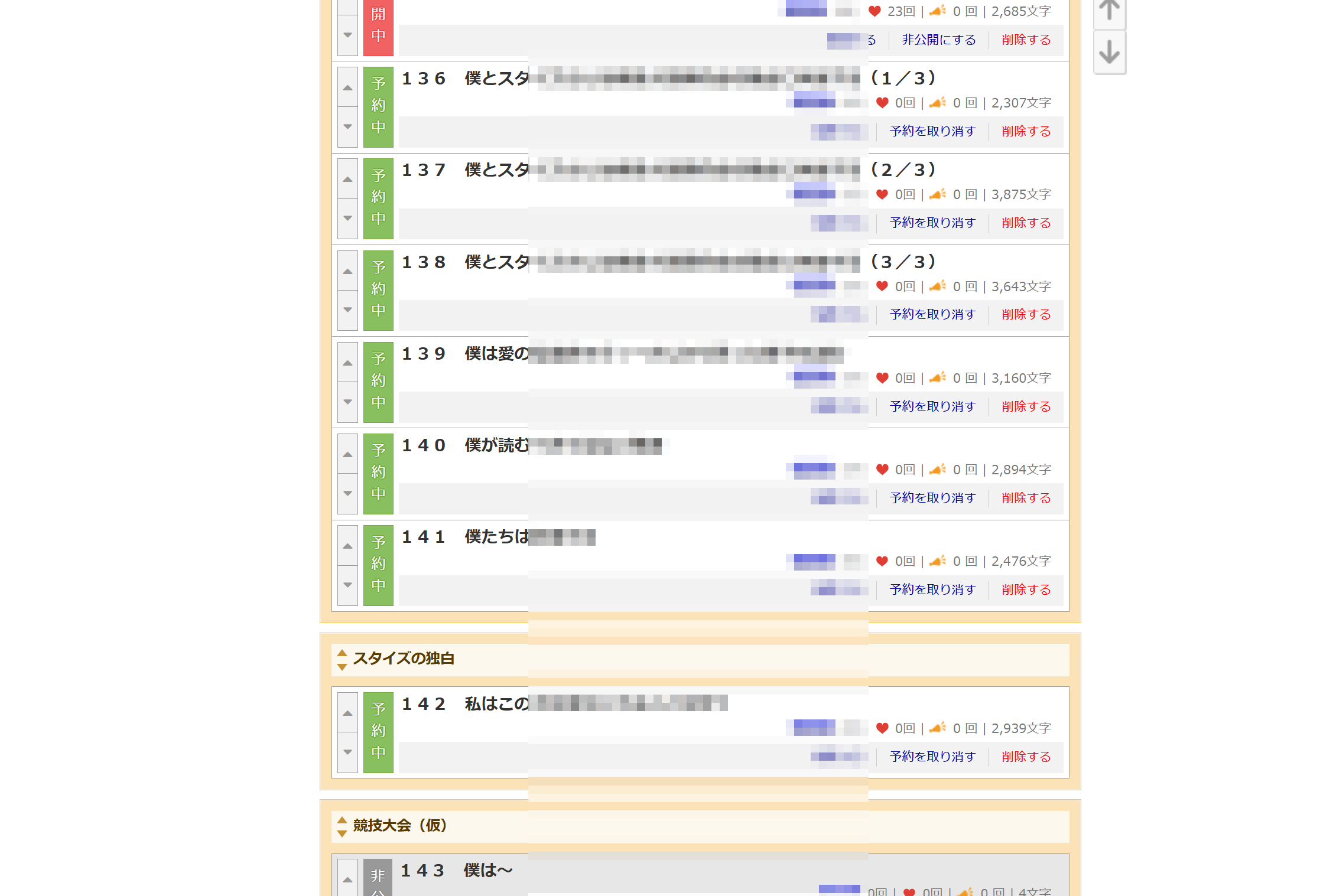Move episode 139 up one position

[347, 363]
